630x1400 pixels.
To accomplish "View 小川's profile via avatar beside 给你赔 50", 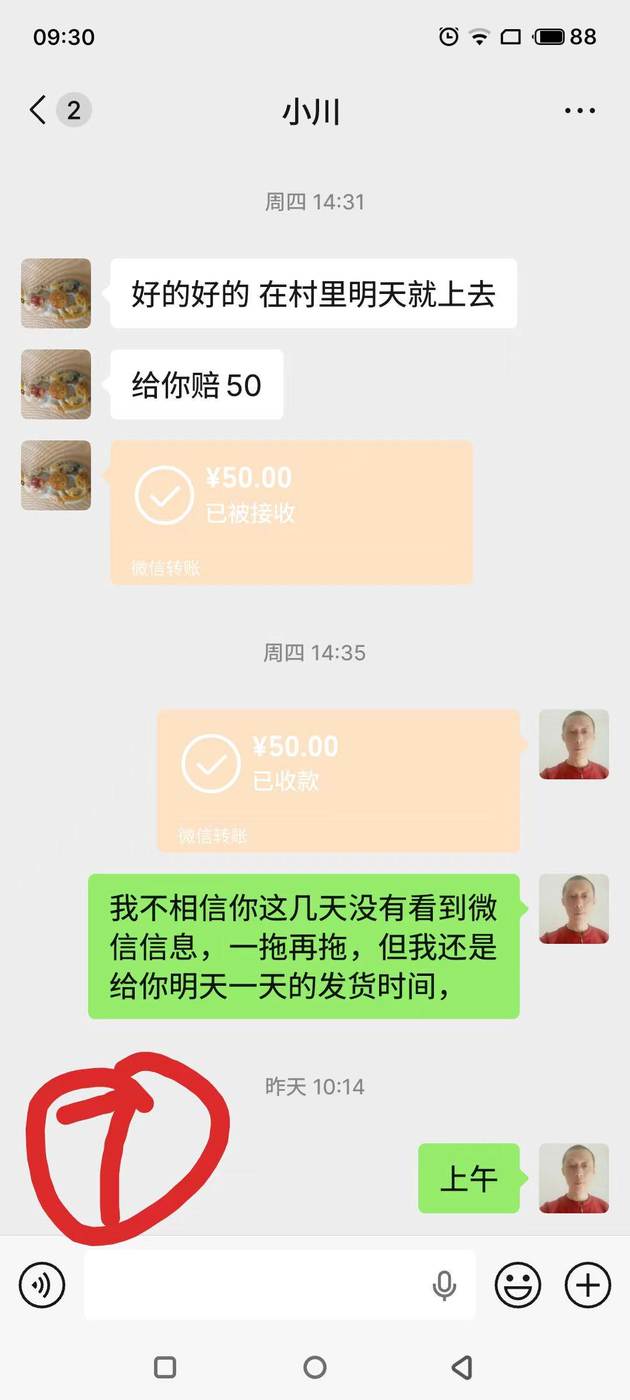I will [x=56, y=384].
